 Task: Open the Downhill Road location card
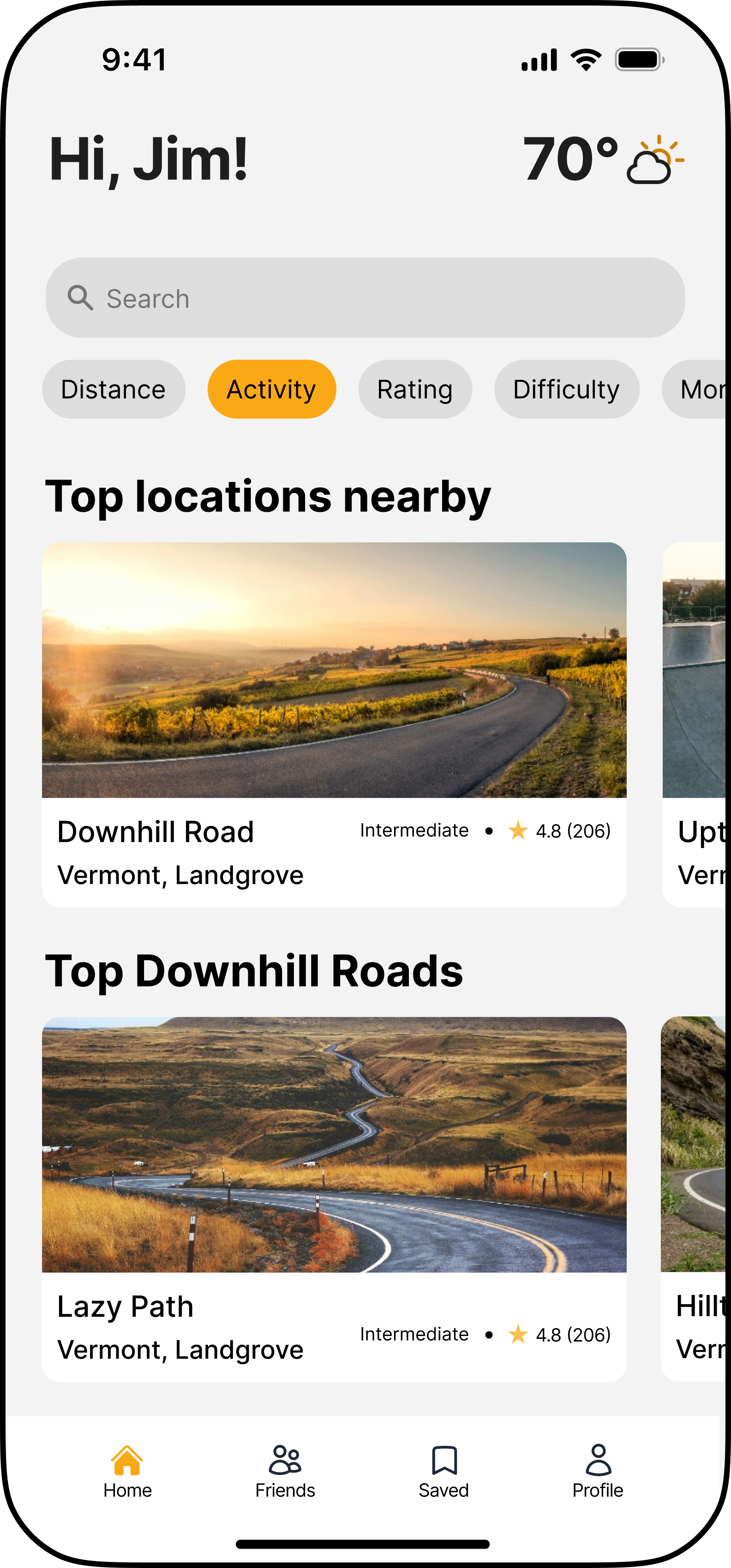click(334, 725)
